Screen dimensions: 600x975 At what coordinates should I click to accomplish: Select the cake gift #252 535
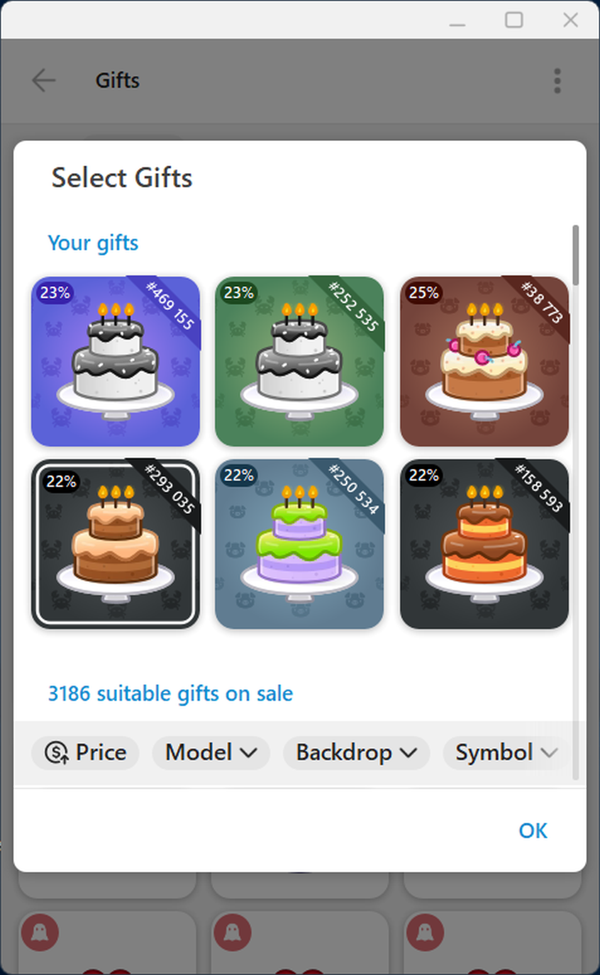click(x=299, y=361)
